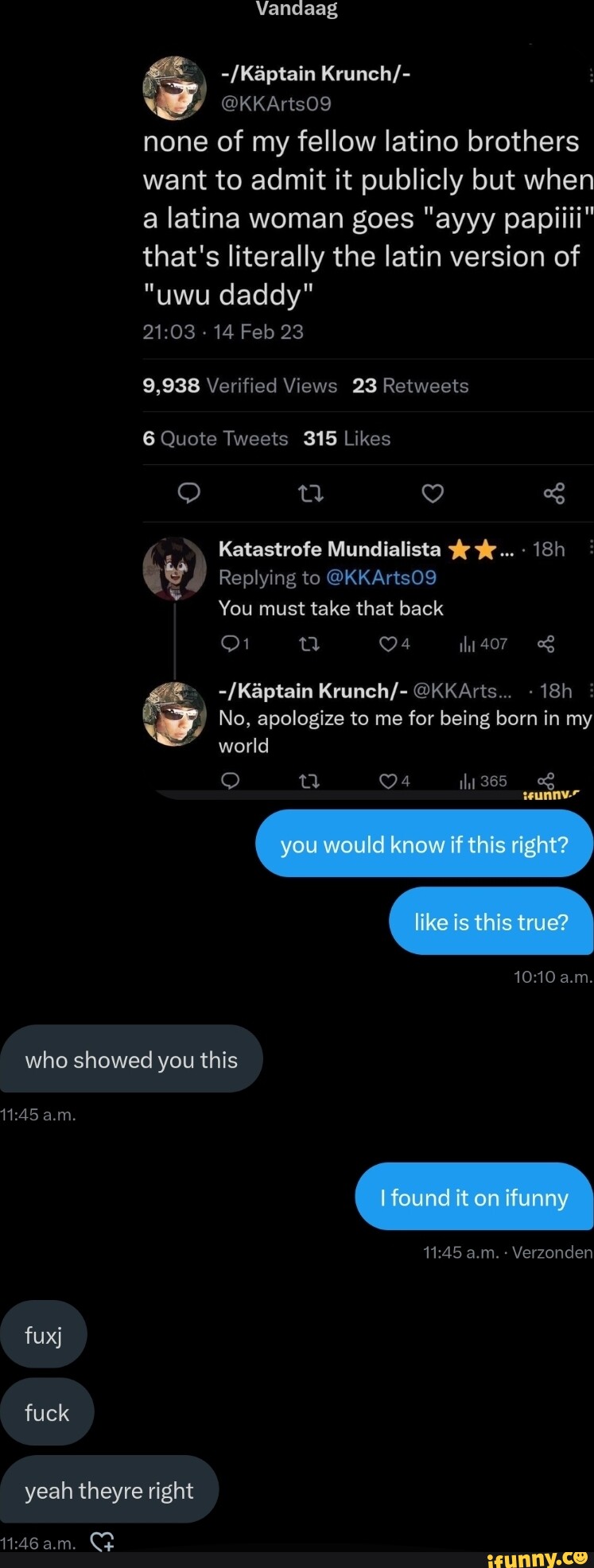
Task: Toggle like on Katastrofe's reply
Action: tap(389, 644)
